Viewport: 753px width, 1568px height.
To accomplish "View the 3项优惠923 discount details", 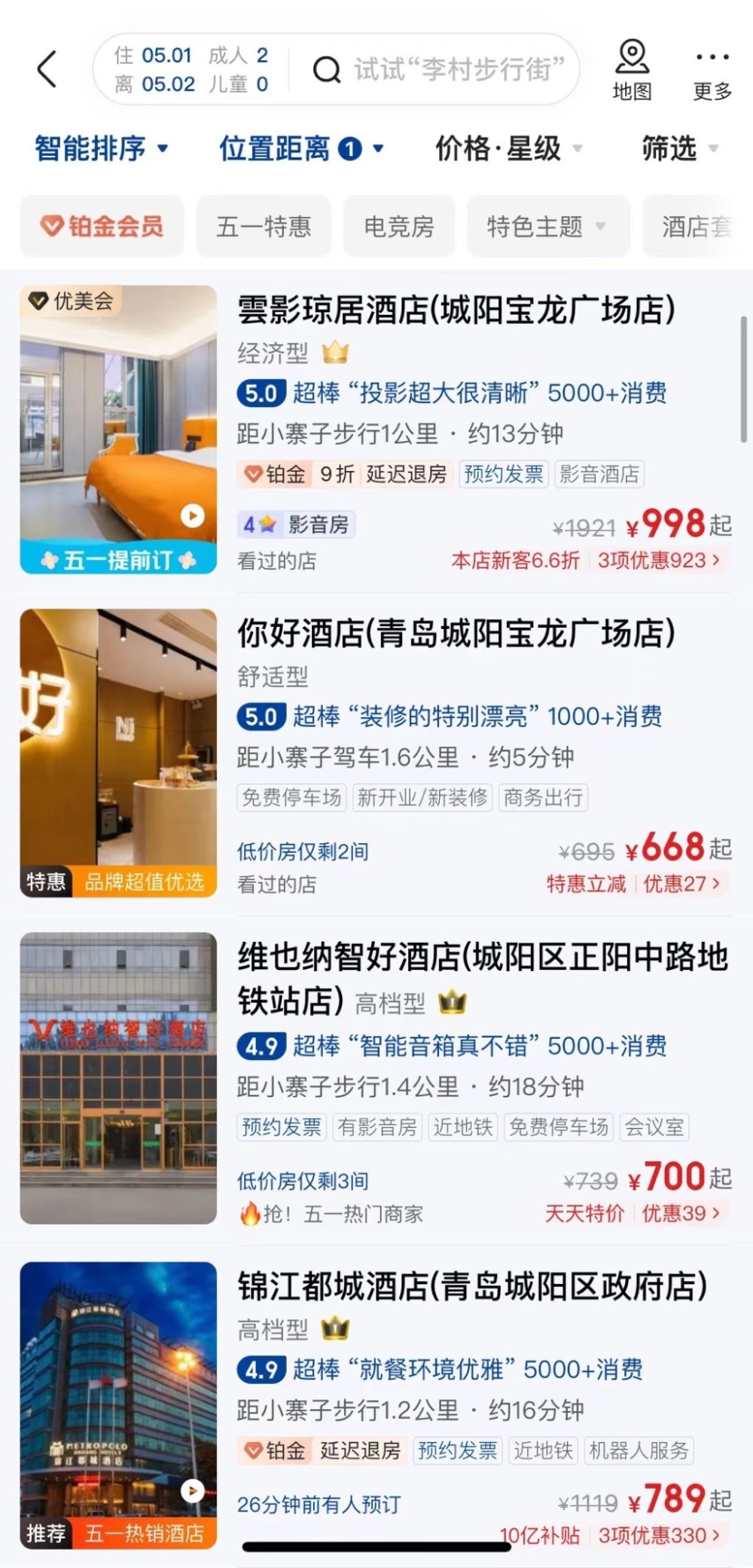I will (x=659, y=561).
